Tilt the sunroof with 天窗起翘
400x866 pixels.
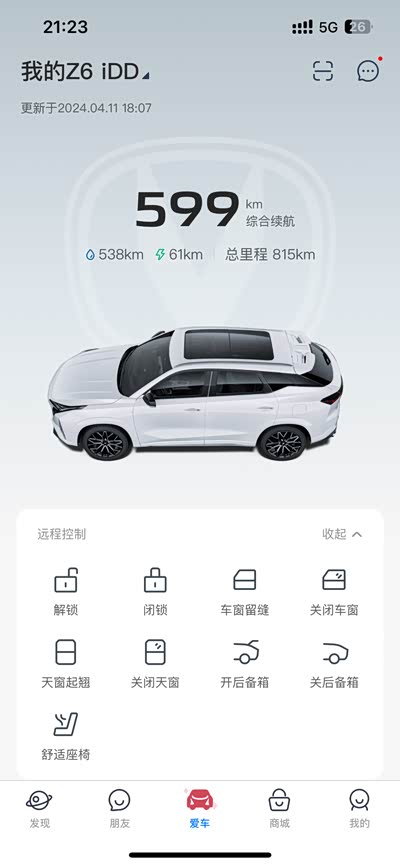[66, 664]
